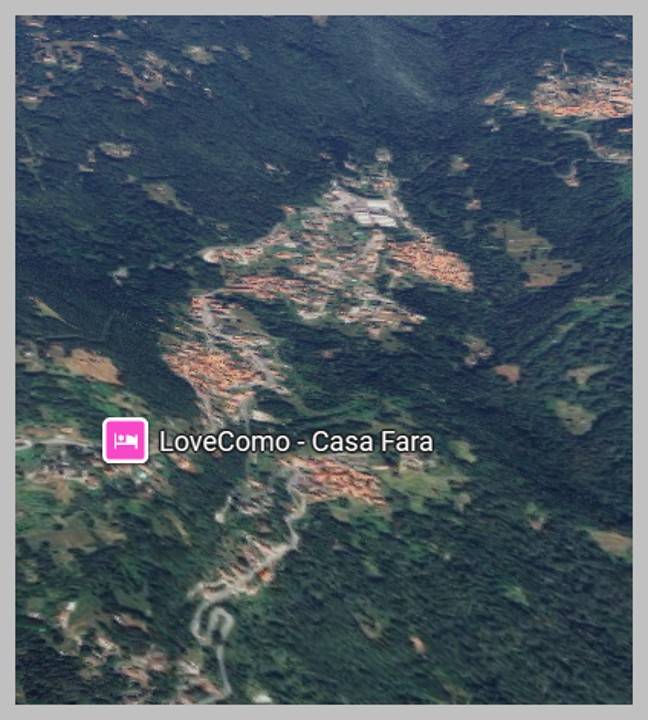
Task: Open the LoveComo - Casa Fara lodging marker
Action: (x=126, y=441)
